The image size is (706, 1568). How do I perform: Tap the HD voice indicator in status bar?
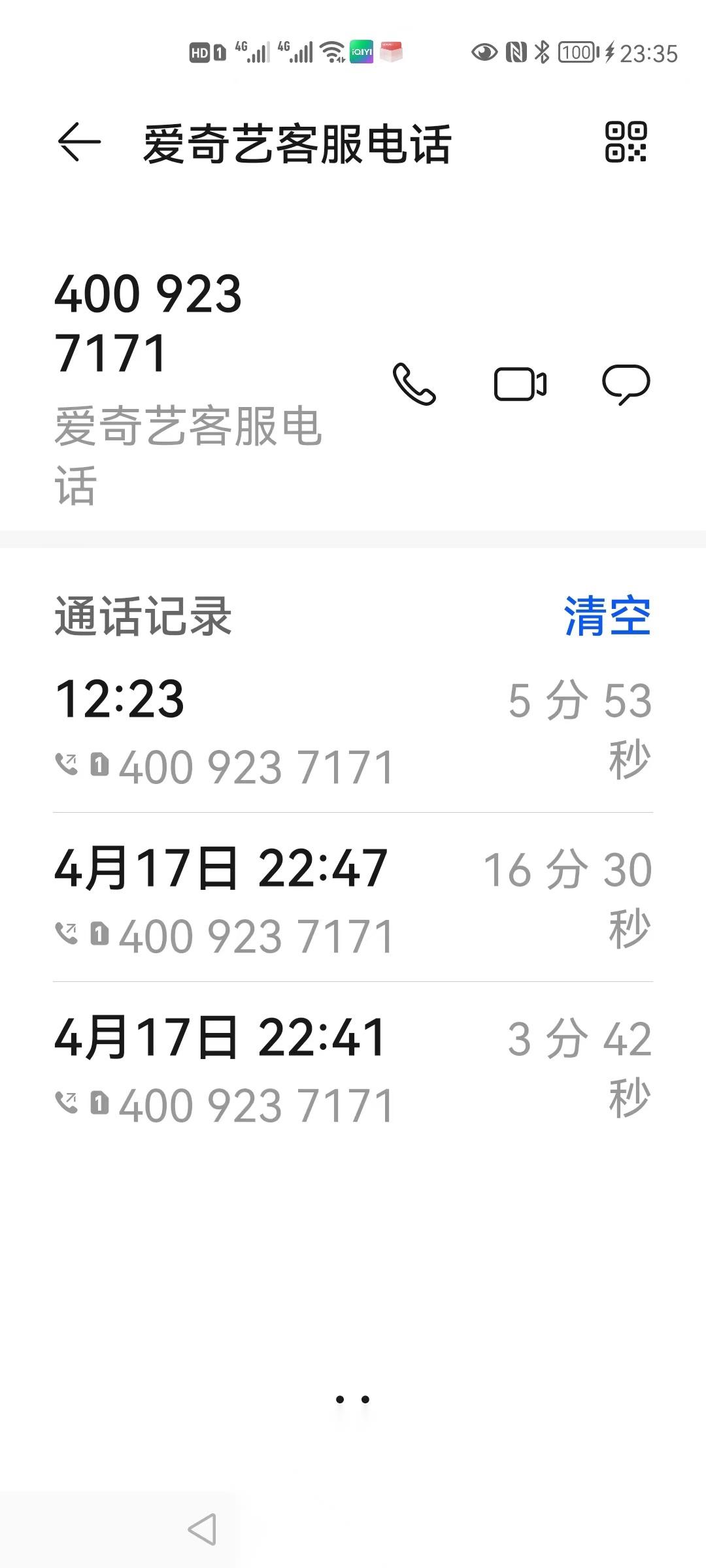click(200, 51)
